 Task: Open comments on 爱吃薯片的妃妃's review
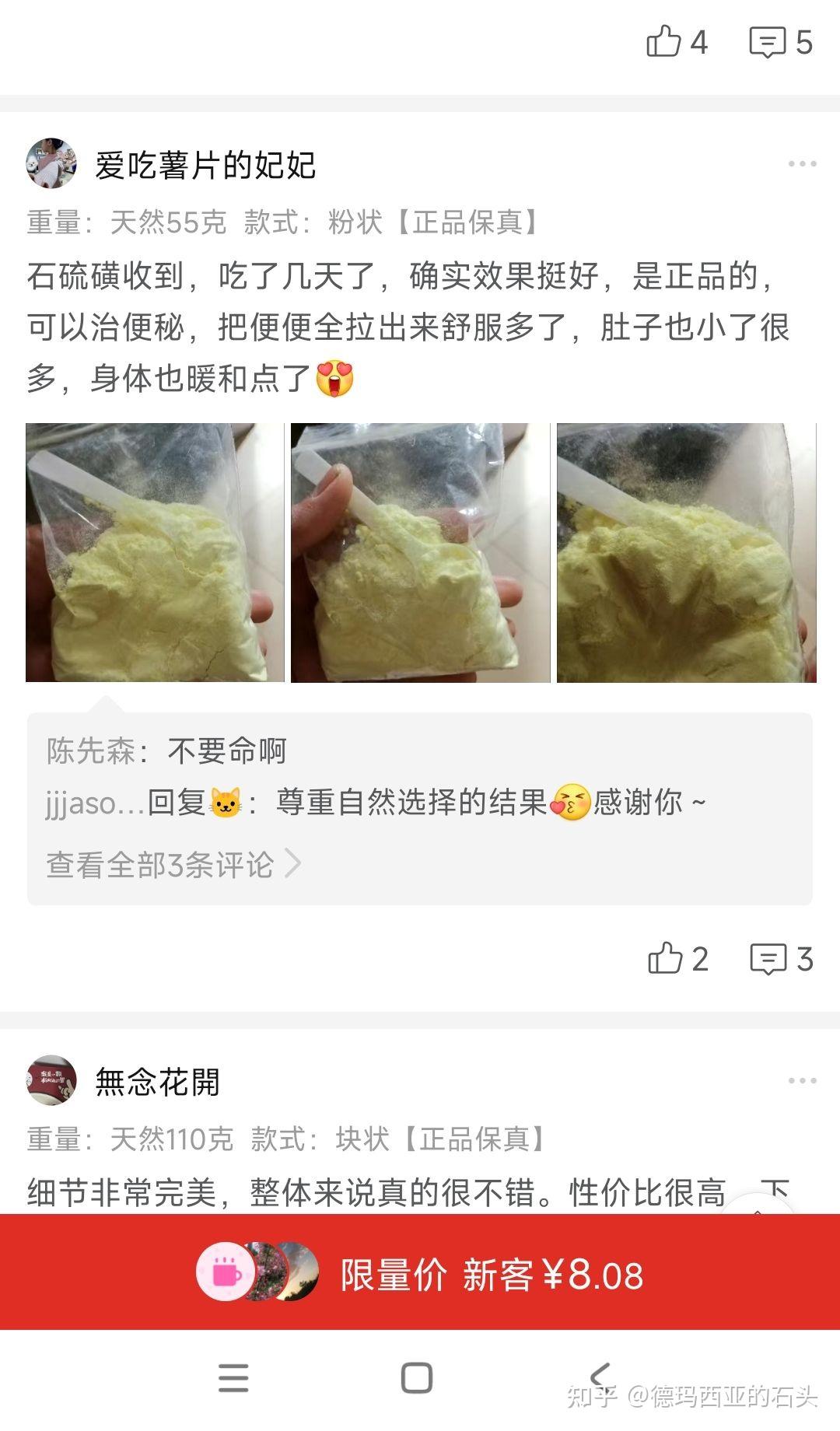[768, 958]
